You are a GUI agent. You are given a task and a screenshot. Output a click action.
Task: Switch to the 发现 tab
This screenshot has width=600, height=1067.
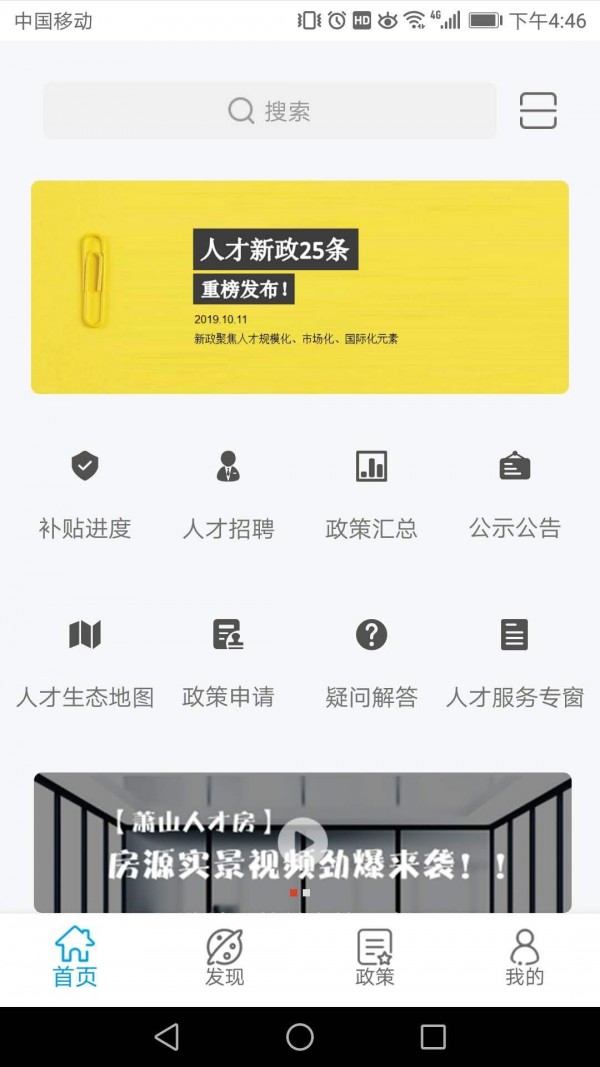(224, 957)
